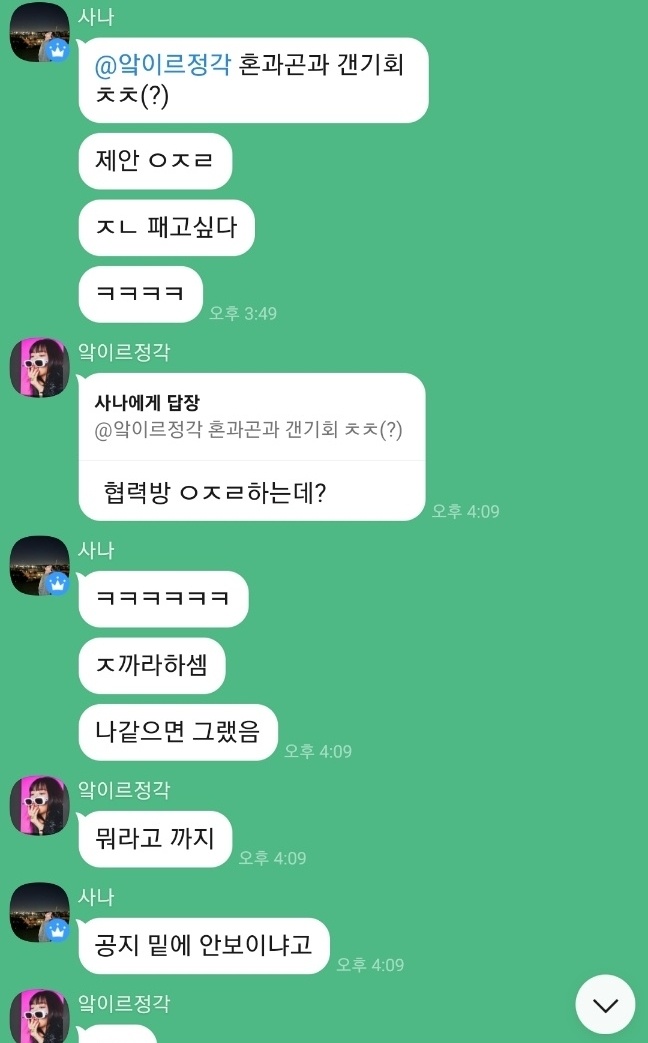View 사나's profile picture above '제안 ㅇㅈㄹ'

coord(39,36)
